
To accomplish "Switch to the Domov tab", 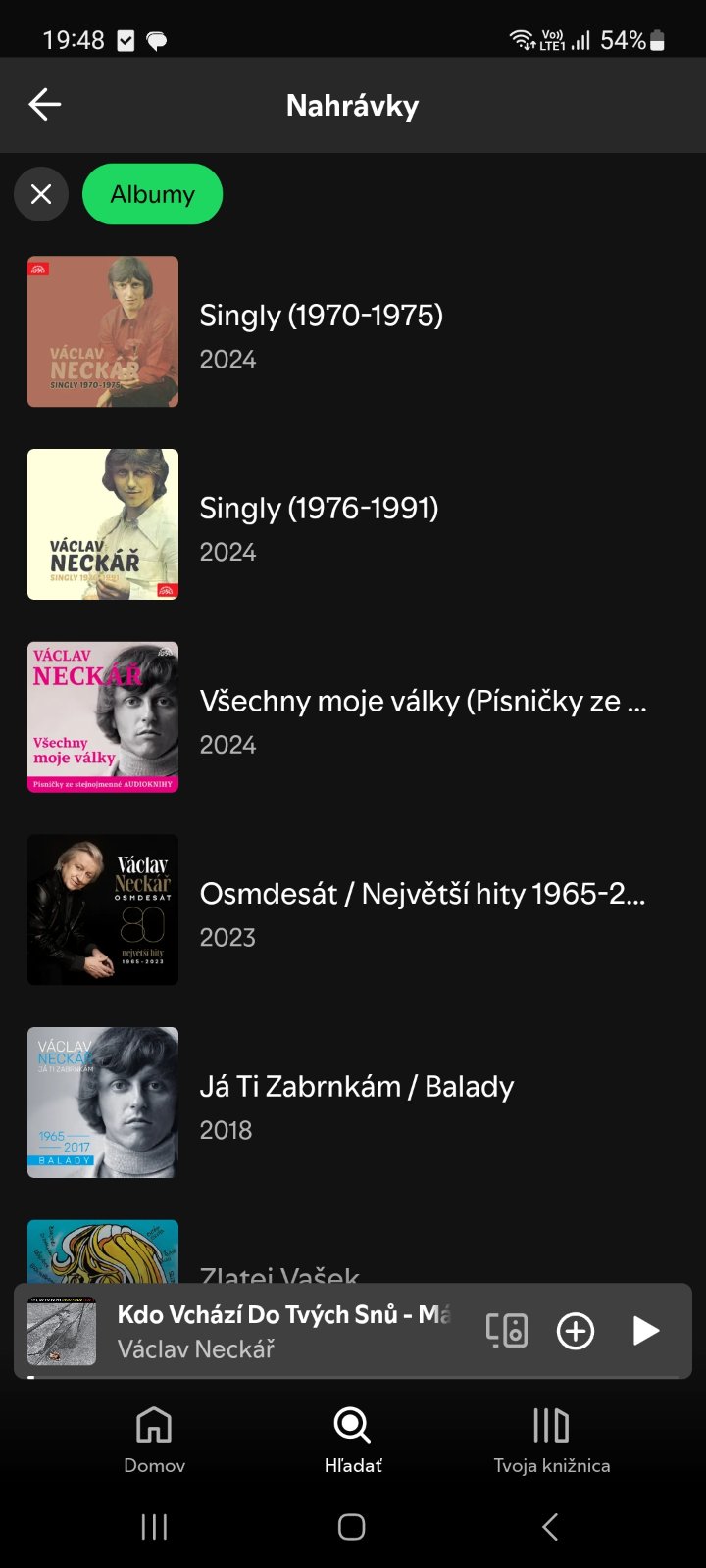I will pos(154,1439).
